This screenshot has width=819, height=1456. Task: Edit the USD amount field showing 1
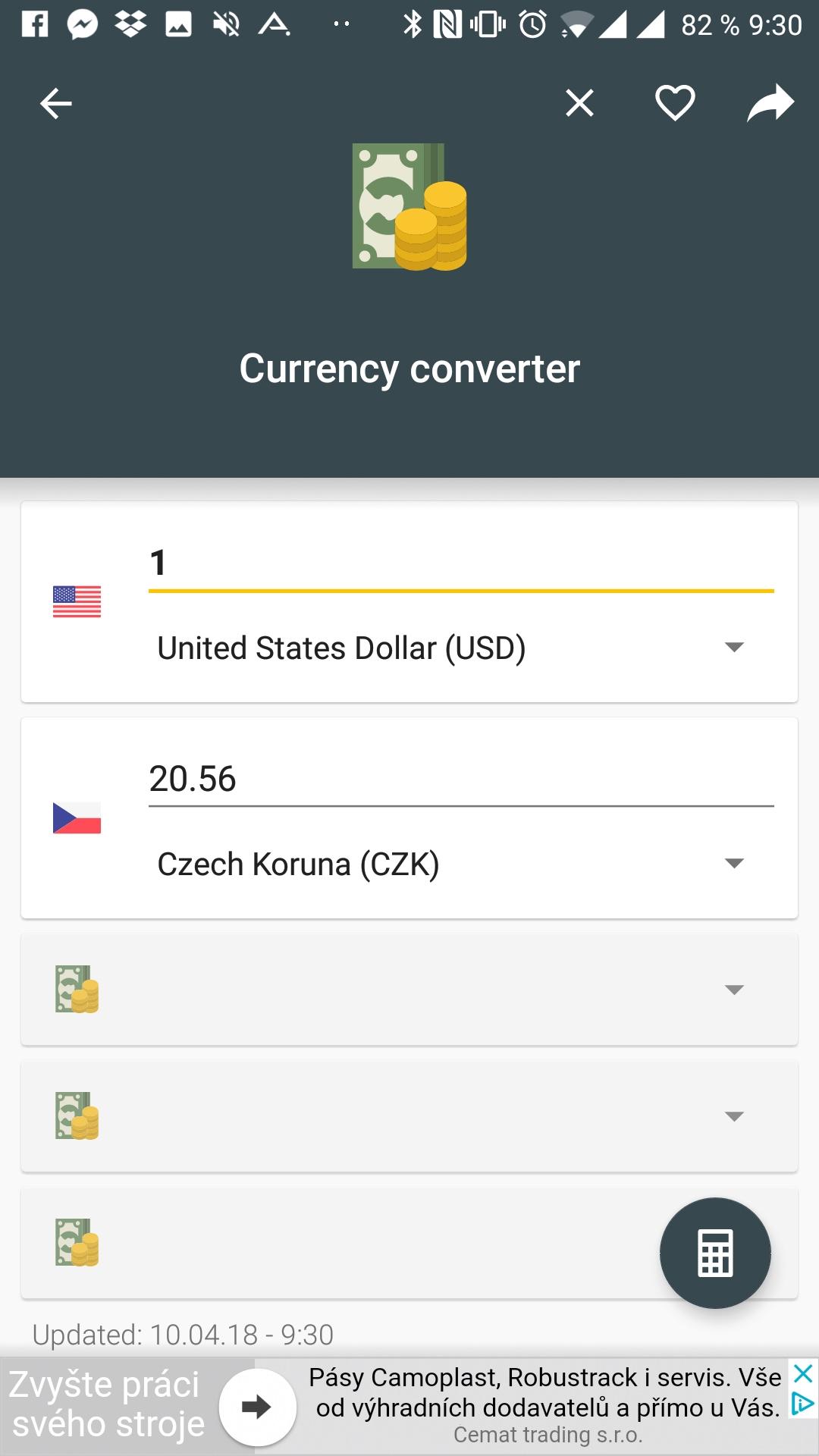click(x=461, y=563)
